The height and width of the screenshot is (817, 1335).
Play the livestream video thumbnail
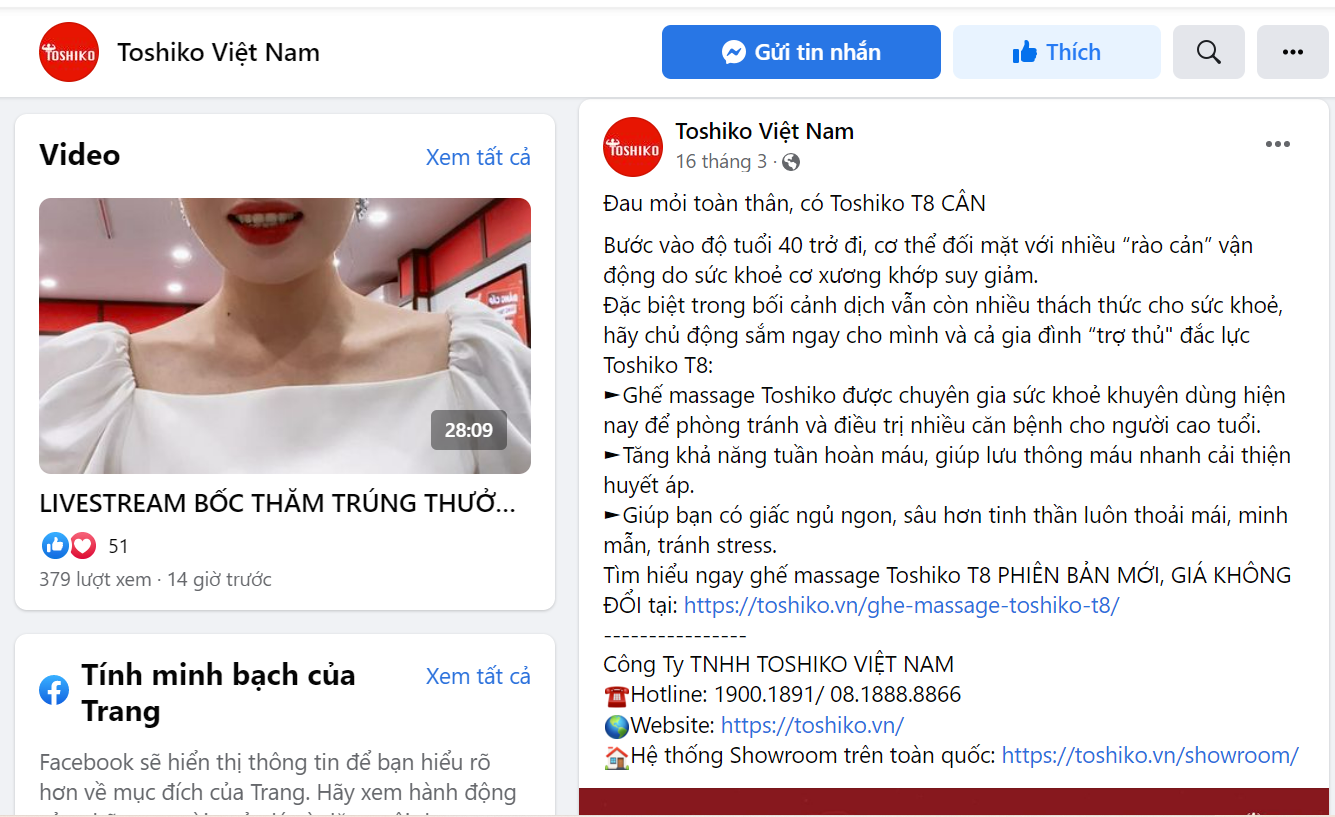[x=285, y=335]
